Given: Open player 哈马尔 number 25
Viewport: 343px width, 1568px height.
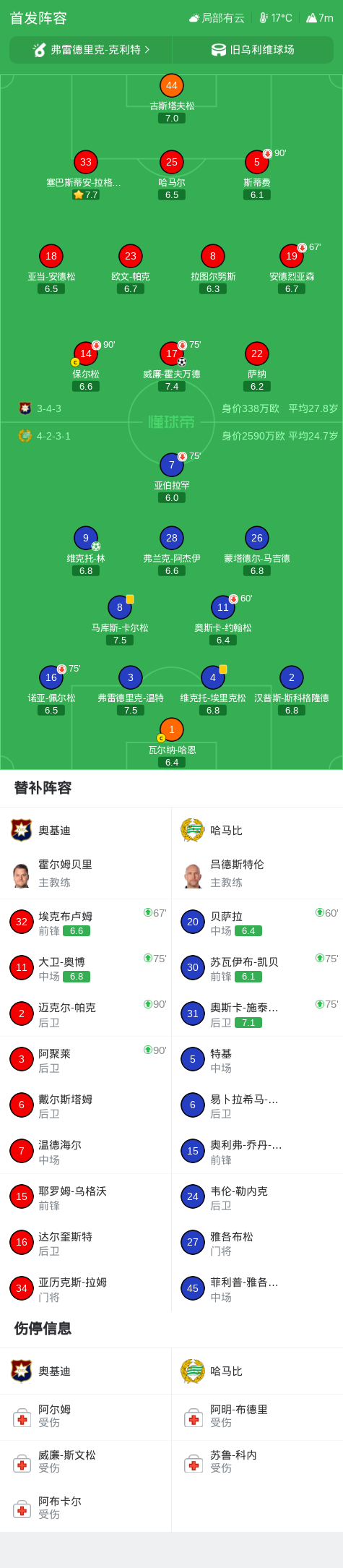Looking at the screenshot, I should pyautogui.click(x=172, y=175).
